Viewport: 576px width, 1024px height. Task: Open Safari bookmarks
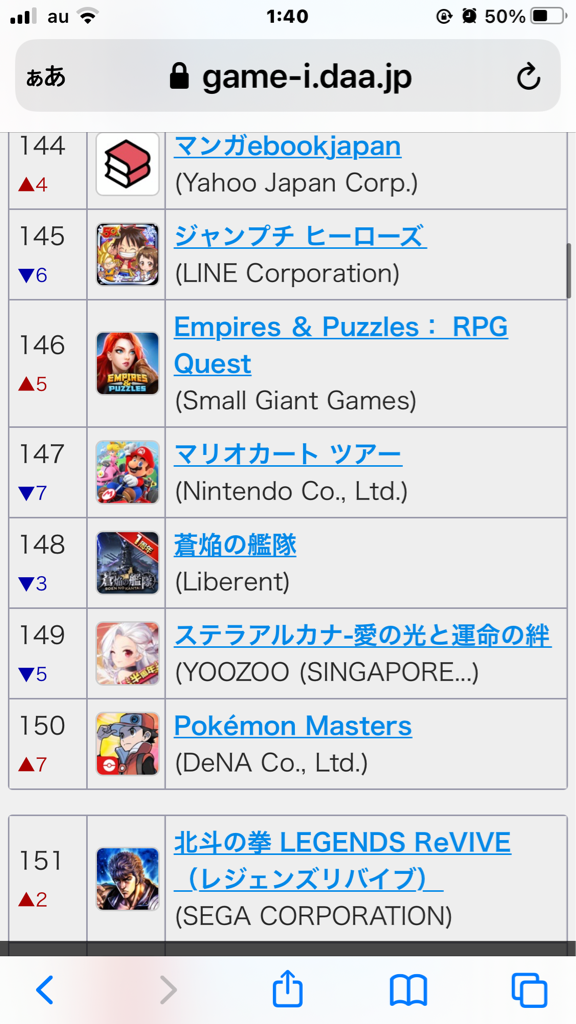[408, 990]
